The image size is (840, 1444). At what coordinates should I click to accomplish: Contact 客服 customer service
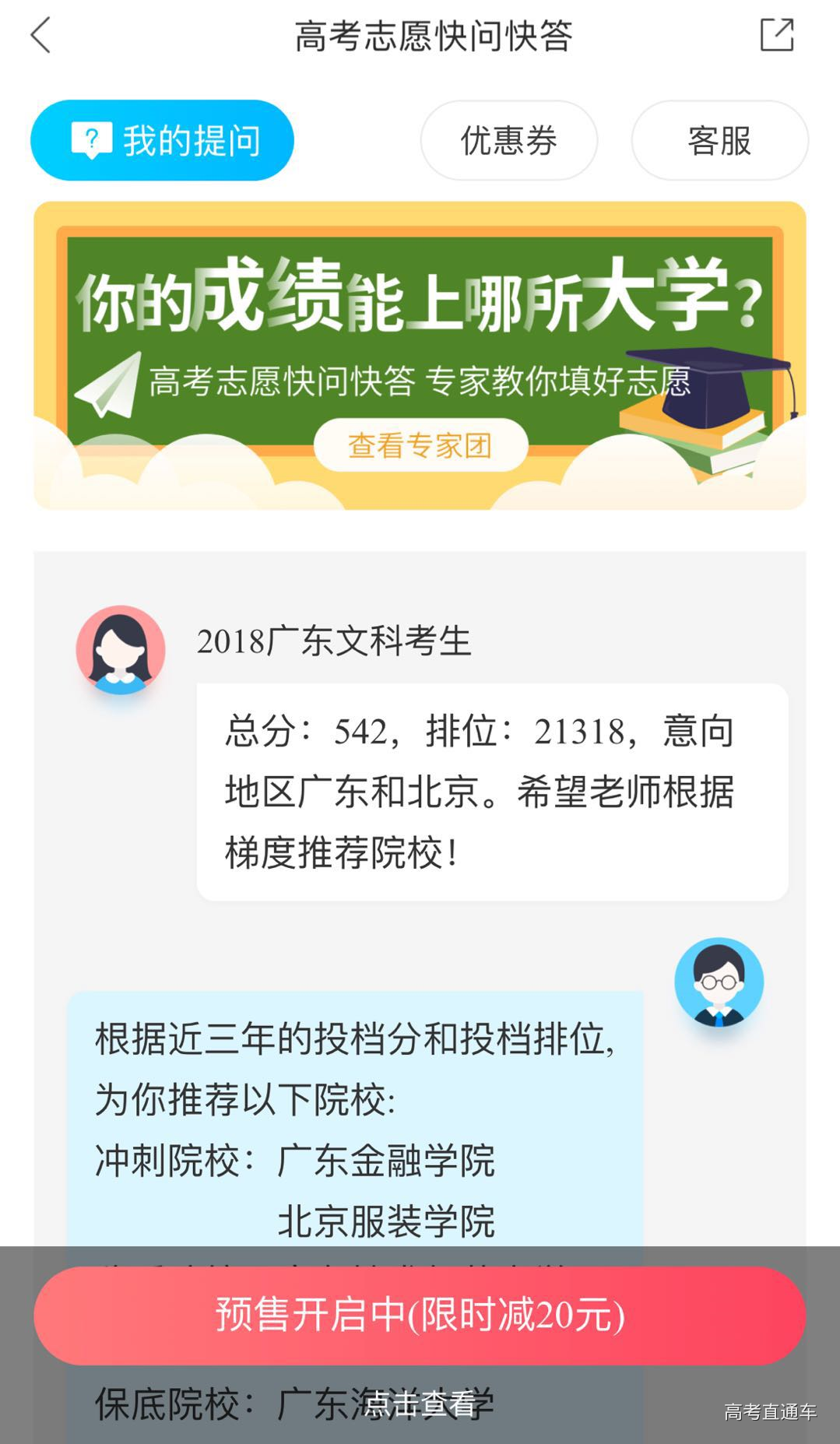tap(719, 141)
